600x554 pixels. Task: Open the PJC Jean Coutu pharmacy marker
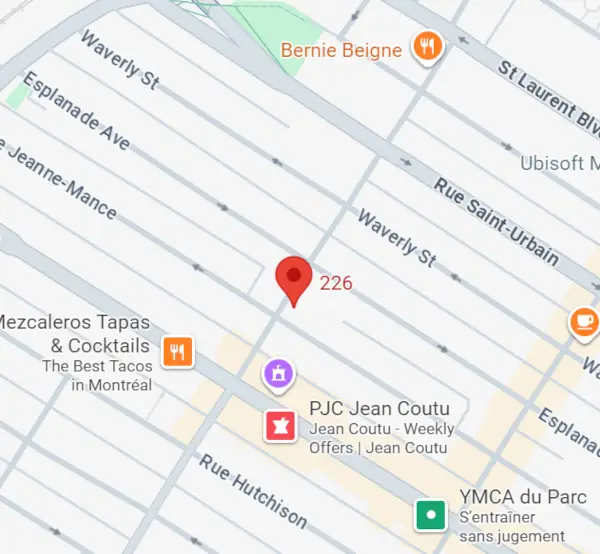pyautogui.click(x=279, y=426)
